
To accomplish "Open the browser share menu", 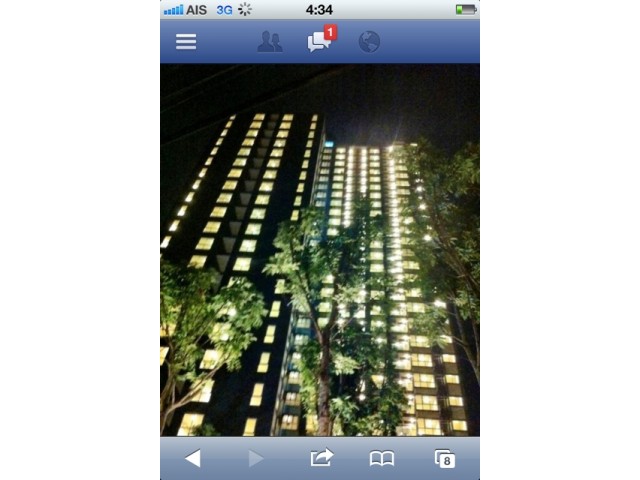I will pos(321,458).
